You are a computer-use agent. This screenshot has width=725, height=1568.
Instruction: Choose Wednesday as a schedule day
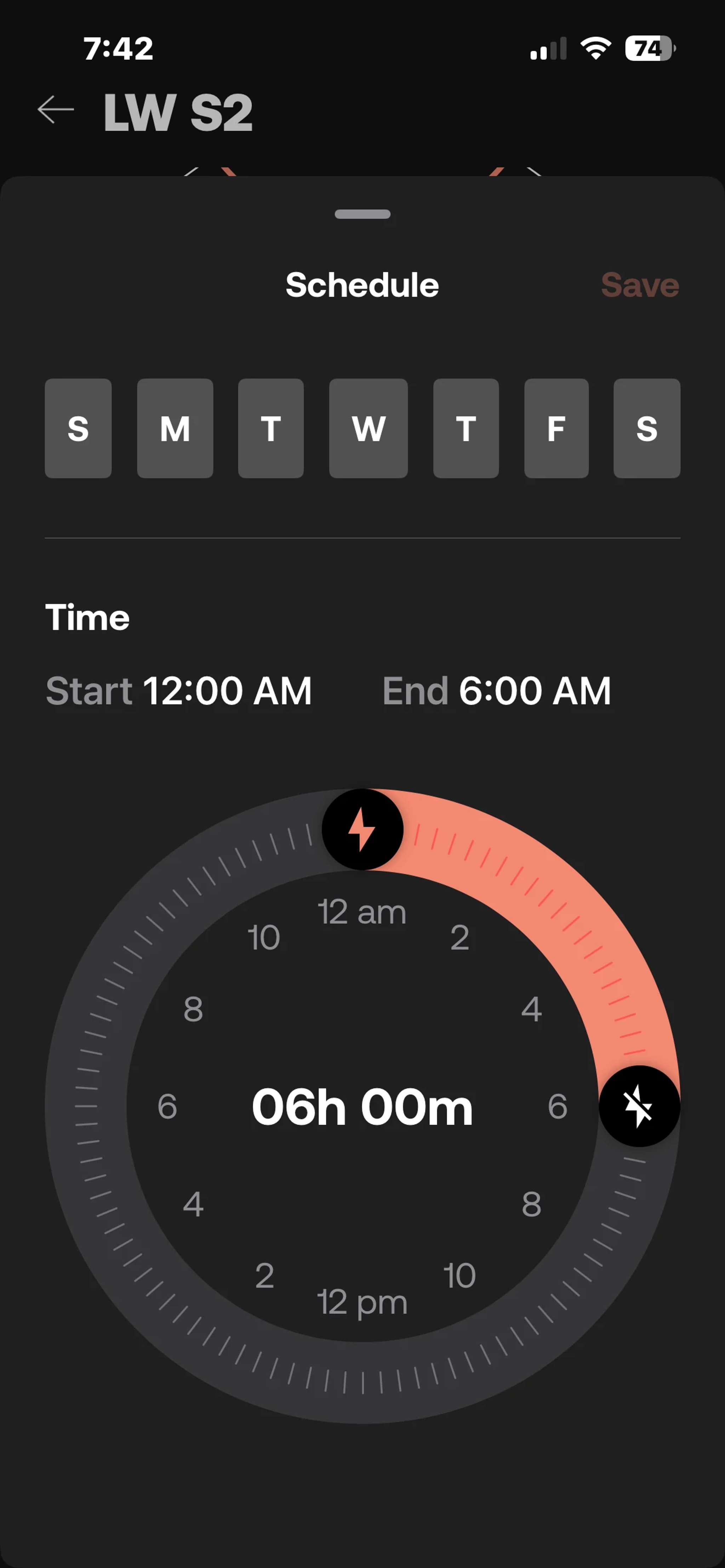click(x=368, y=428)
